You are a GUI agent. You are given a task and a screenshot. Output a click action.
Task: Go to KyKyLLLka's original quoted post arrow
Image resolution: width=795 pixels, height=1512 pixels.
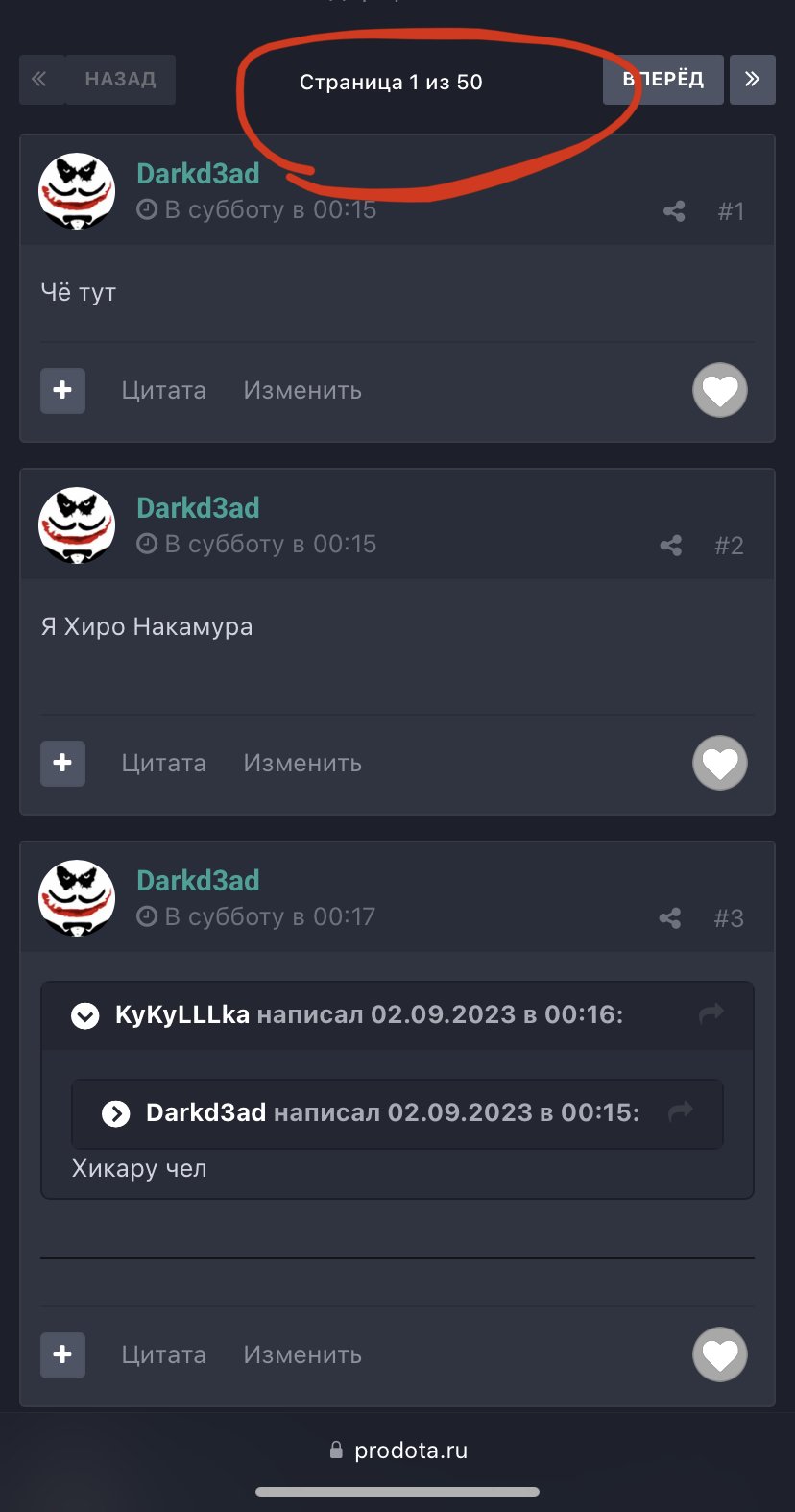click(x=711, y=1013)
